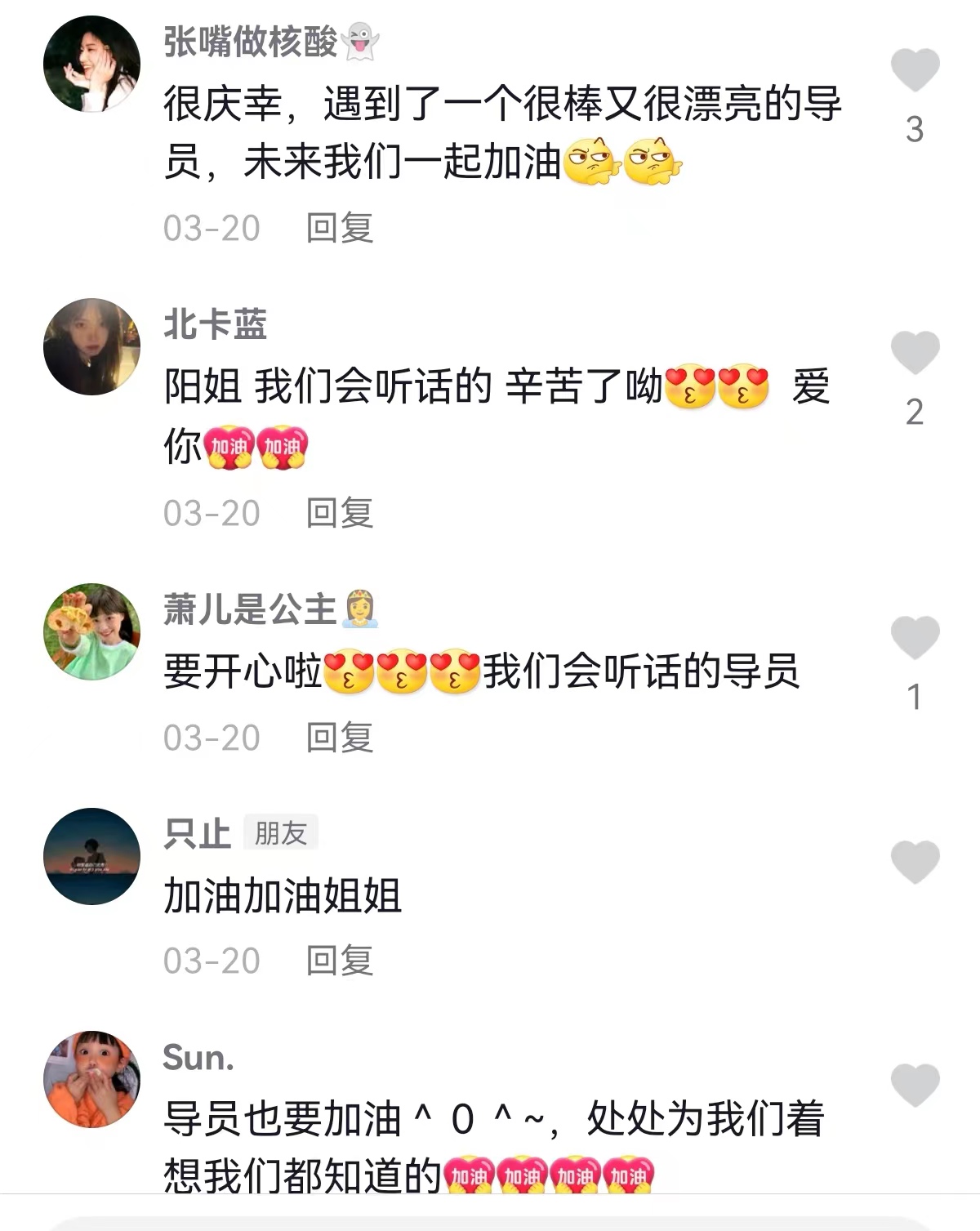980x1231 pixels.
Task: Open 只止's profile avatar
Action: click(91, 856)
